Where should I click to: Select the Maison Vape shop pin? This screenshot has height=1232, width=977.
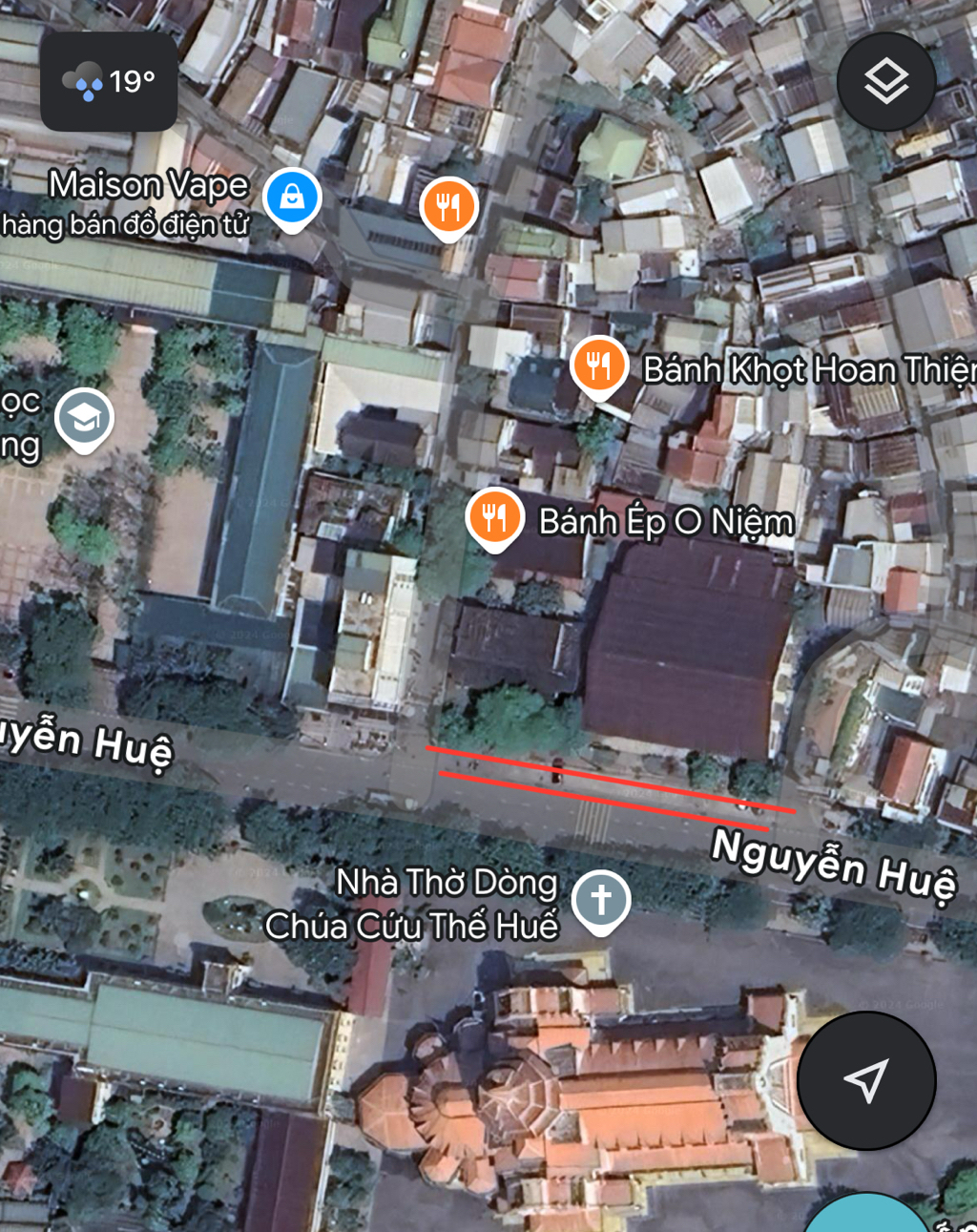(x=292, y=198)
